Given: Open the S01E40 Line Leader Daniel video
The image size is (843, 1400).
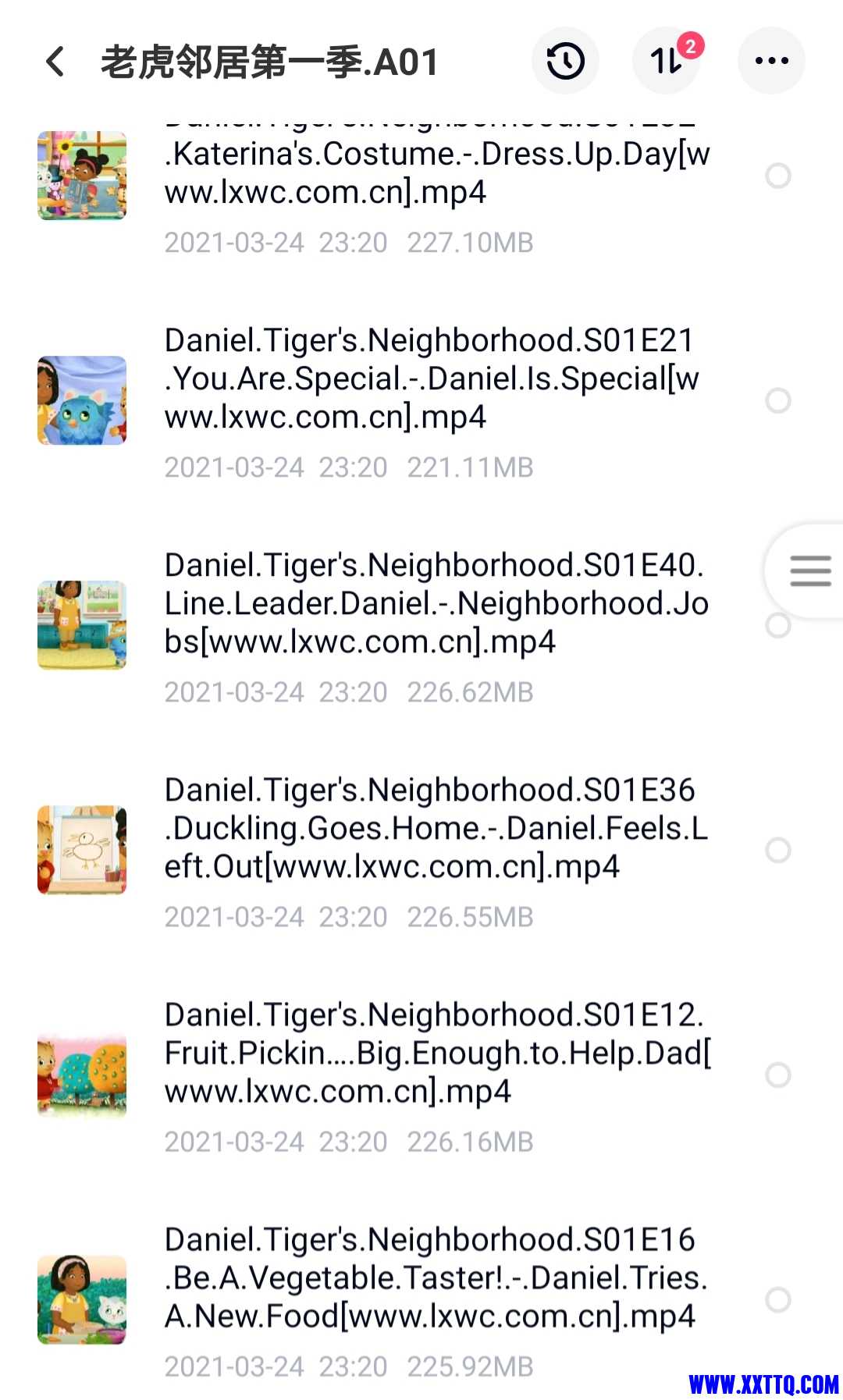Looking at the screenshot, I should pyautogui.click(x=437, y=604).
